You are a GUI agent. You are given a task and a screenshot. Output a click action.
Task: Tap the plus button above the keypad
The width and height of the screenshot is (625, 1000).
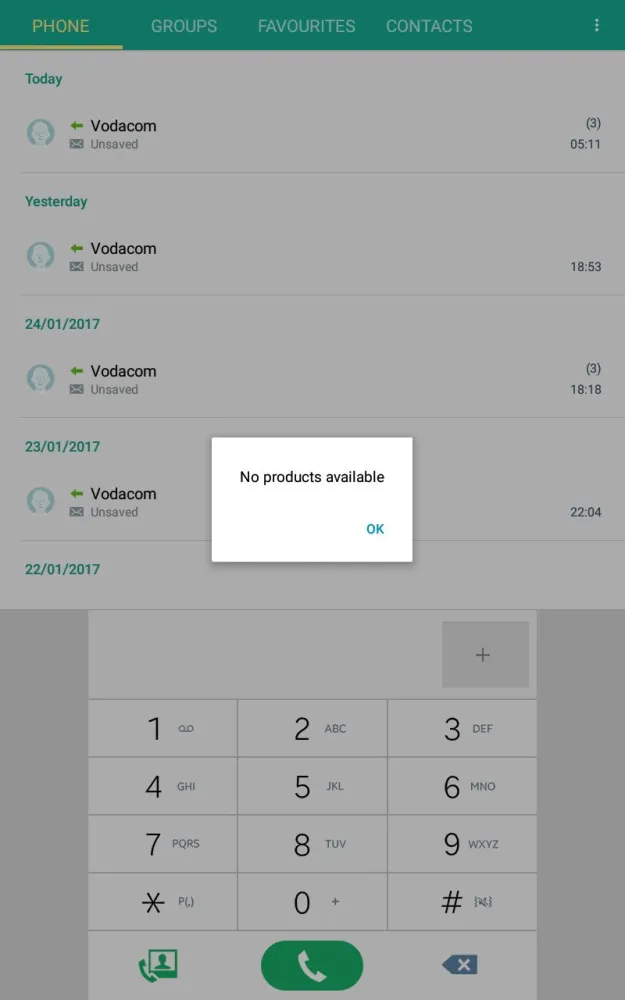[x=485, y=654]
